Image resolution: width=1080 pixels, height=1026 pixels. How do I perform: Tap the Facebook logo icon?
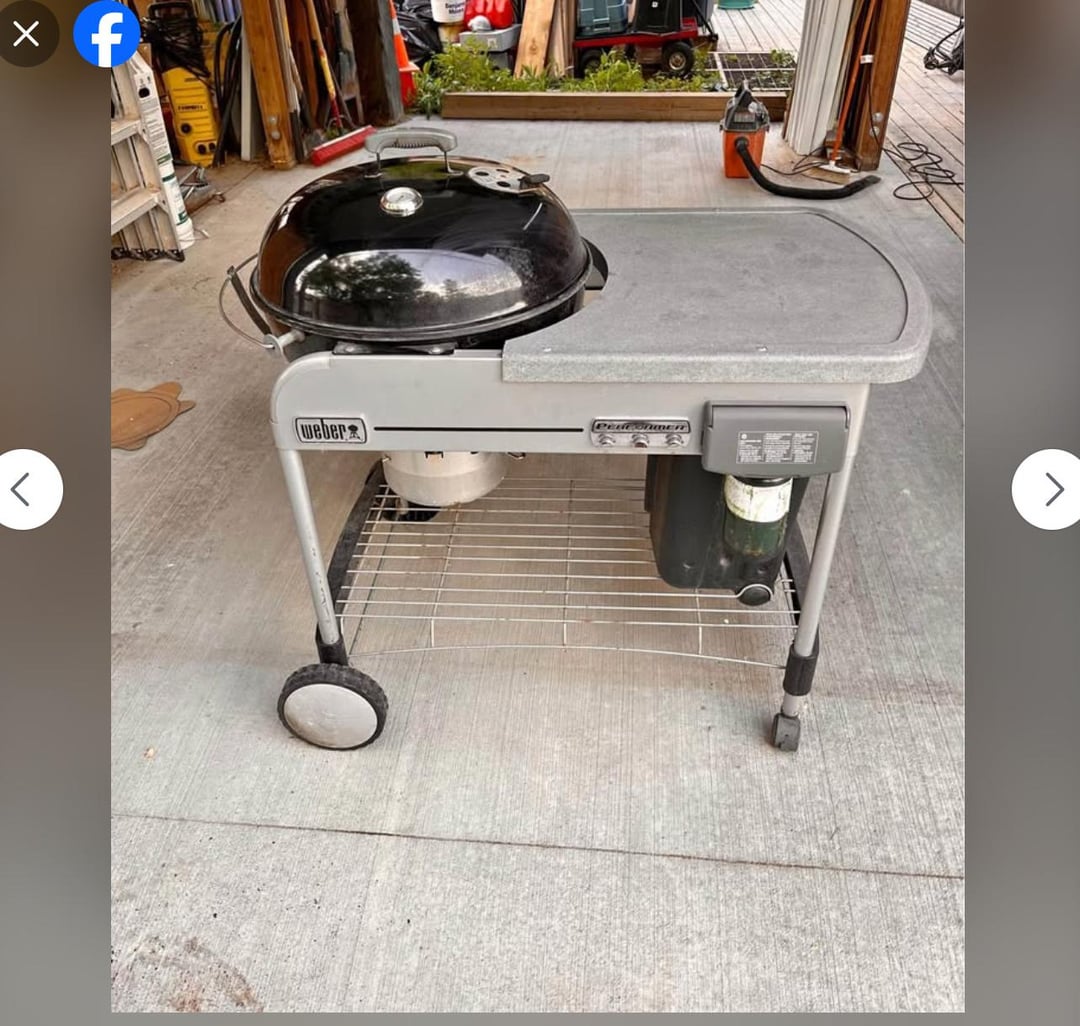(x=106, y=34)
